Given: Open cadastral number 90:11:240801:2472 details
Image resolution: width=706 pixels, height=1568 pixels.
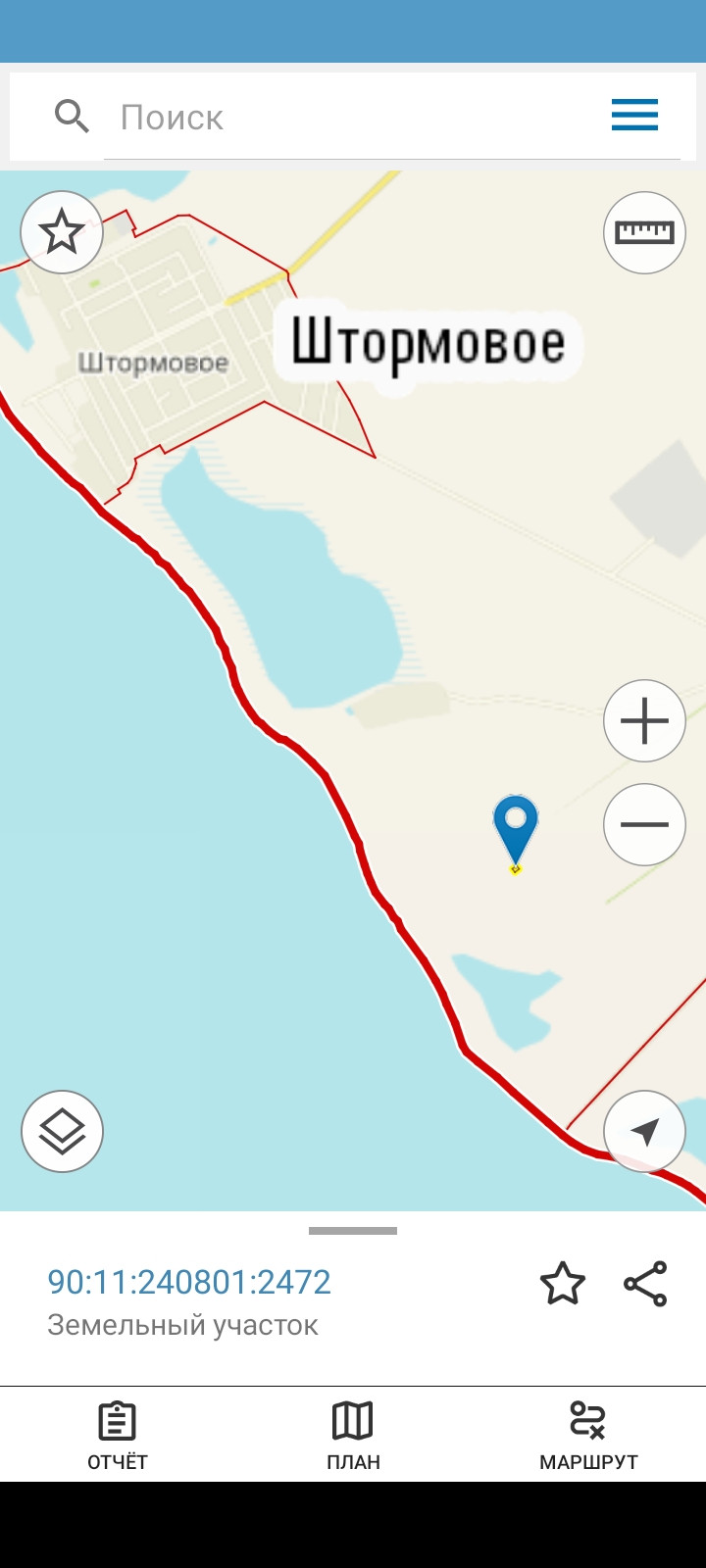Looking at the screenshot, I should click(189, 1282).
